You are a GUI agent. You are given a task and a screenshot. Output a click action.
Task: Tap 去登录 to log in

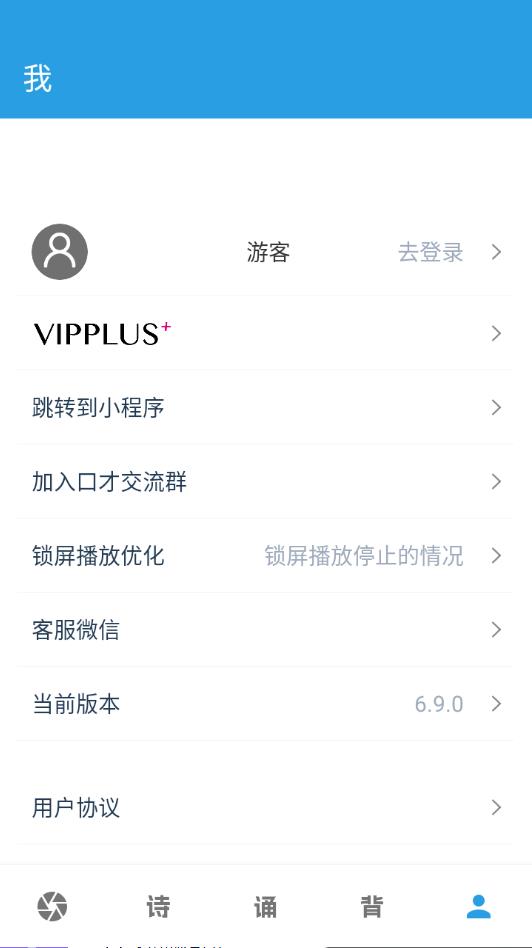(x=430, y=252)
